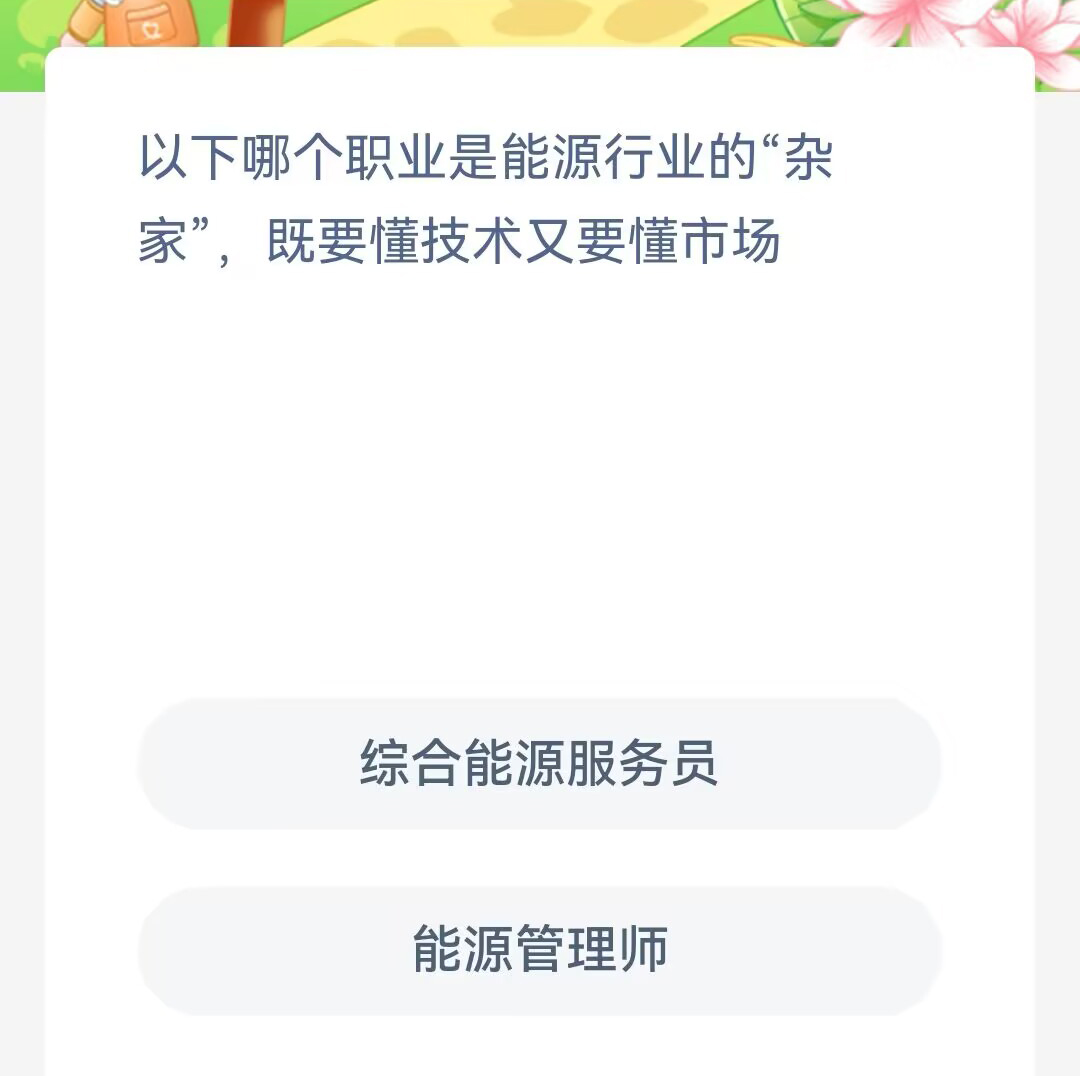
Task: Choose the 能源管理师 answer option
Action: click(x=539, y=950)
